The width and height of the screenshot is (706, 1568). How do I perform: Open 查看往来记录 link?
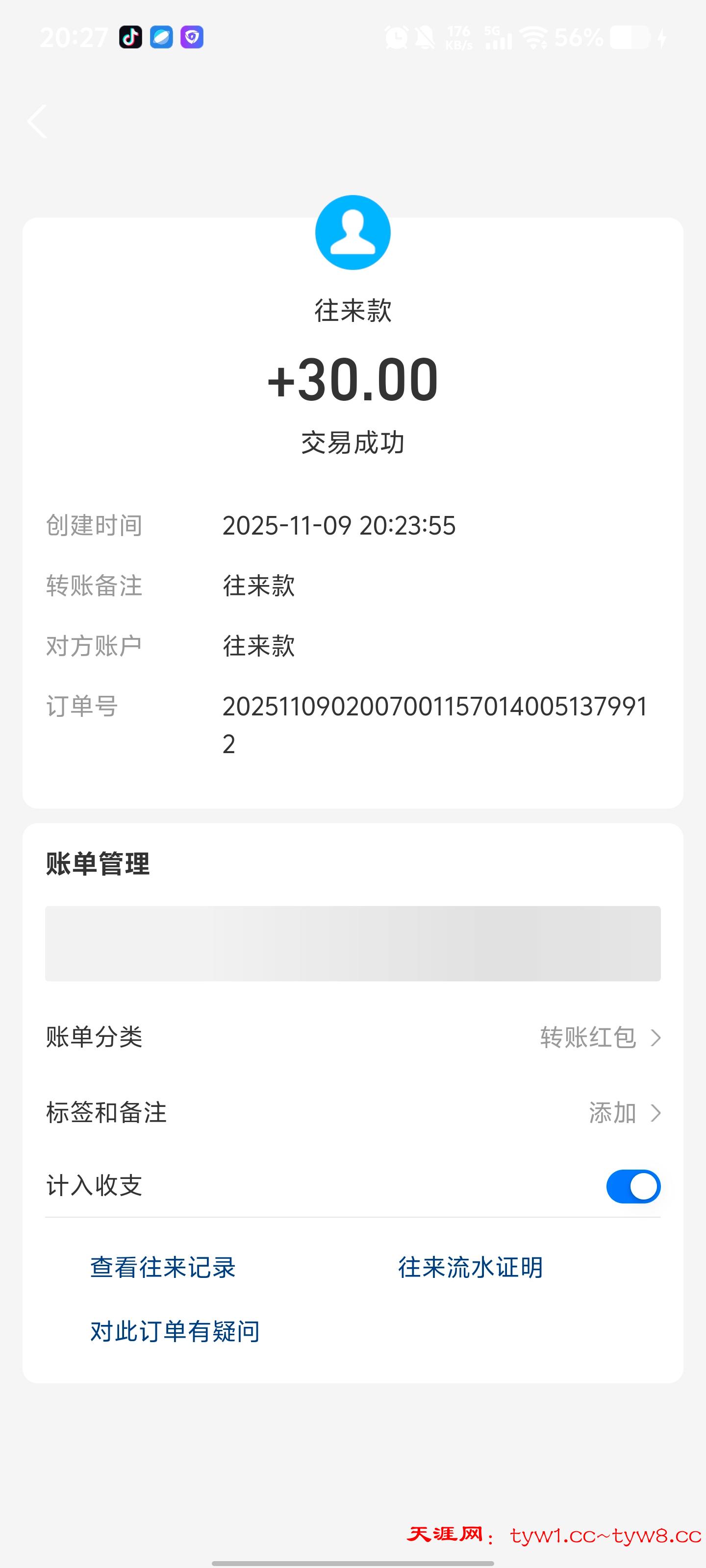pos(163,1268)
